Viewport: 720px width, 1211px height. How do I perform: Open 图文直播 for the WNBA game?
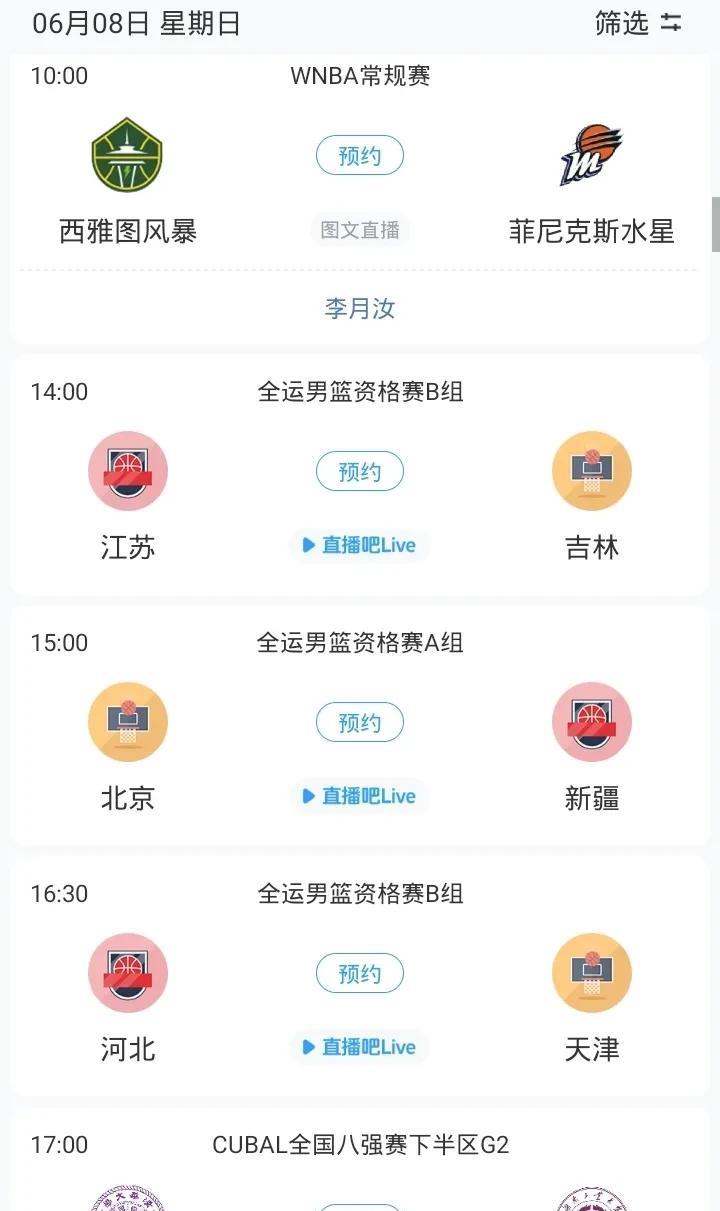point(360,230)
